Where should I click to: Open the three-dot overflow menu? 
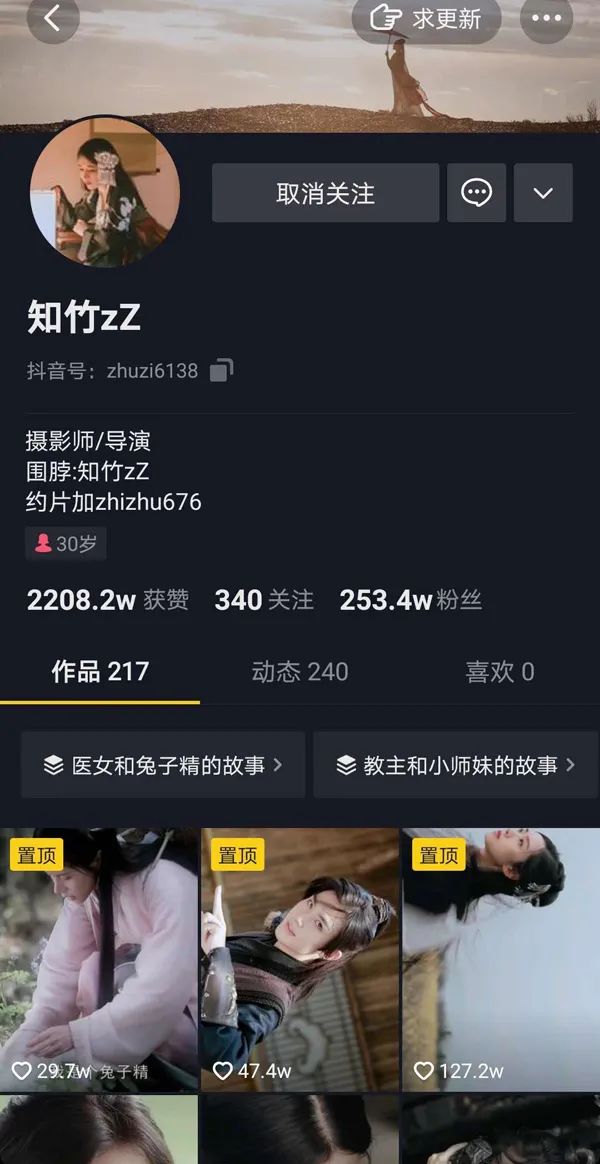pyautogui.click(x=546, y=18)
